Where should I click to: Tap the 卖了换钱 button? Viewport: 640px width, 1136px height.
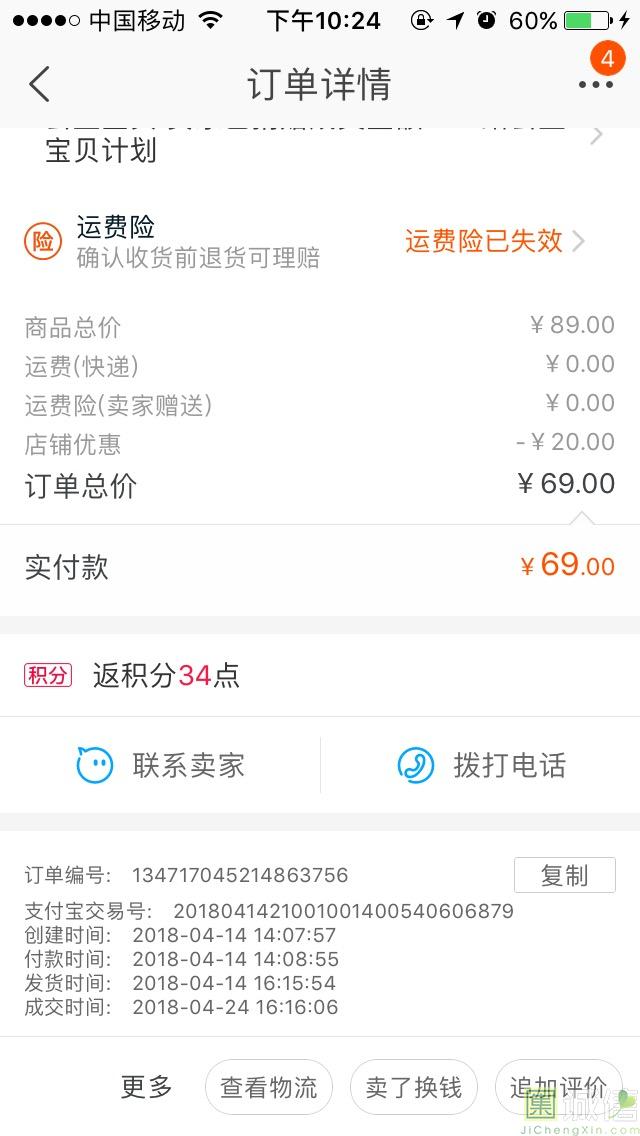[x=414, y=1087]
